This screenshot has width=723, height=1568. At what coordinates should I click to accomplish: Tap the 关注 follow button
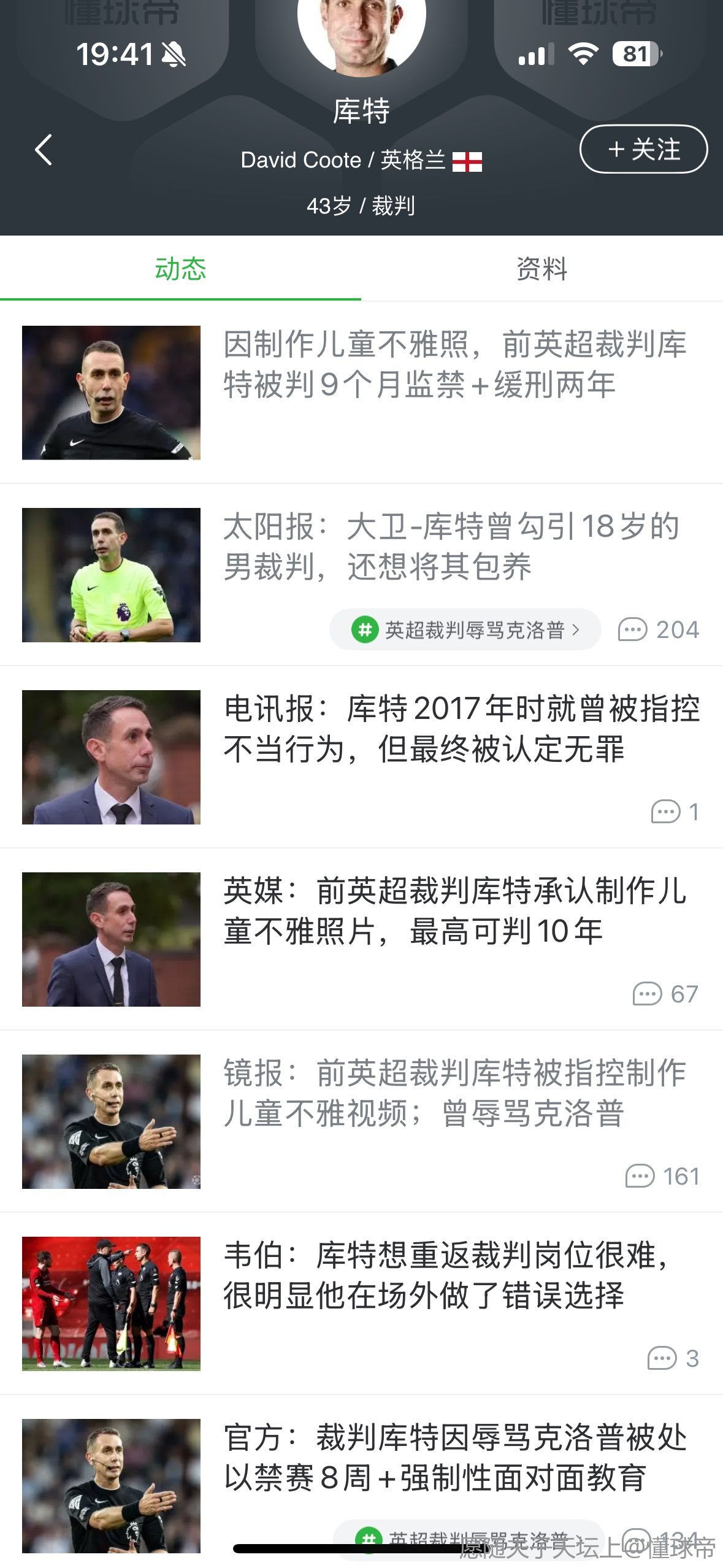tap(643, 149)
